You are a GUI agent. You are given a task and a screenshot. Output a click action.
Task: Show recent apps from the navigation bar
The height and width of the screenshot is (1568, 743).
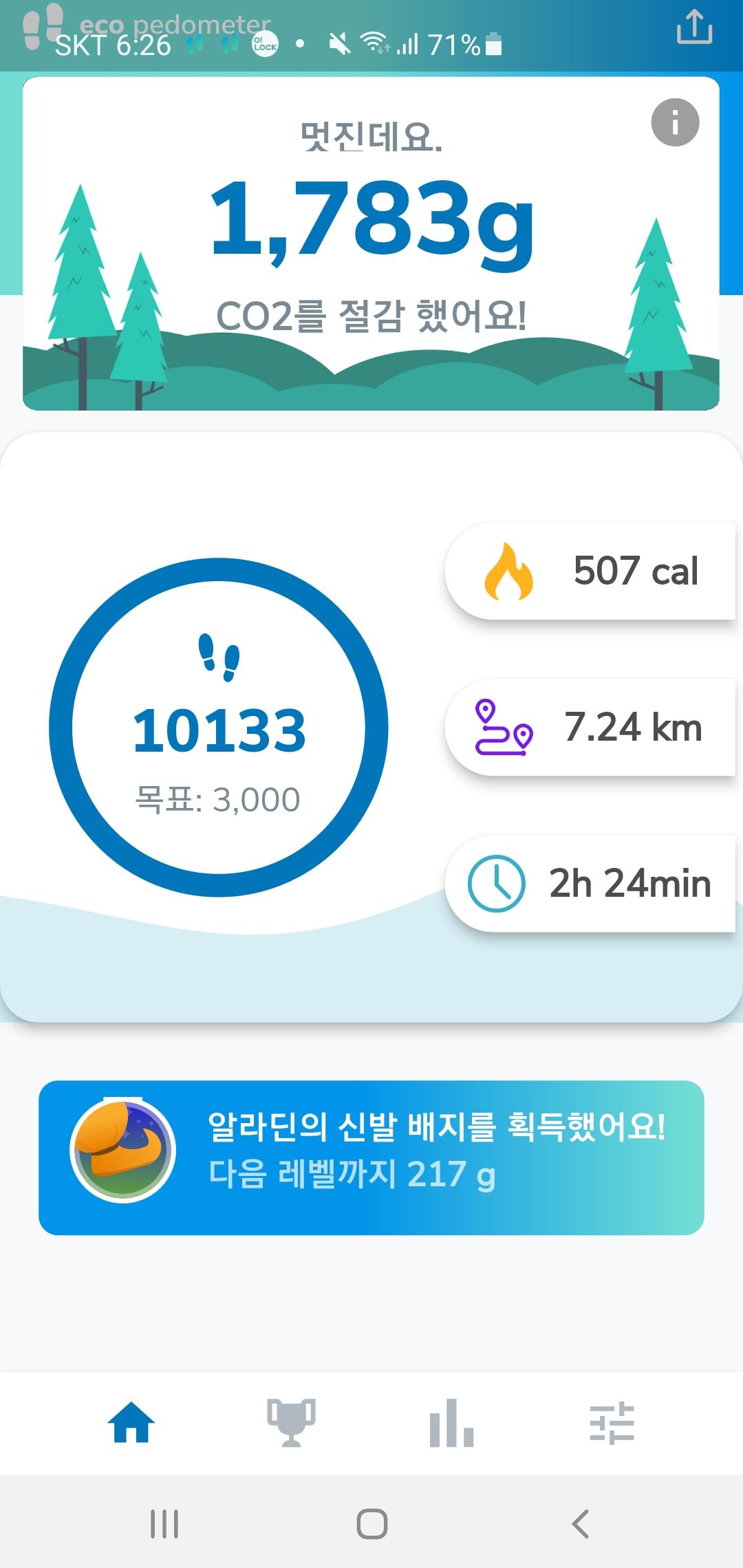click(x=164, y=1523)
